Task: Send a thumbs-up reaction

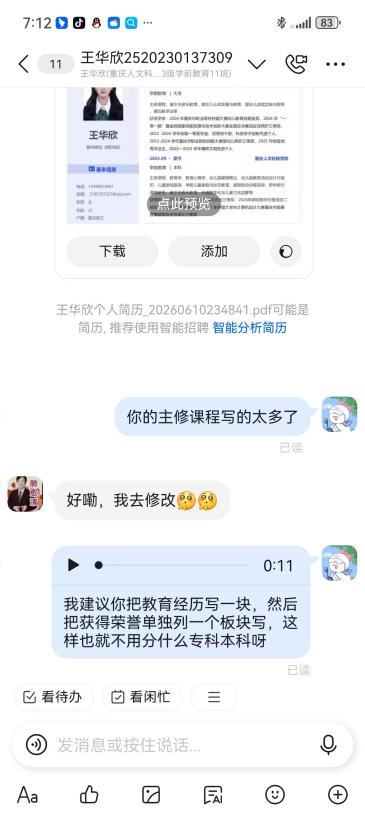Action: [89, 795]
